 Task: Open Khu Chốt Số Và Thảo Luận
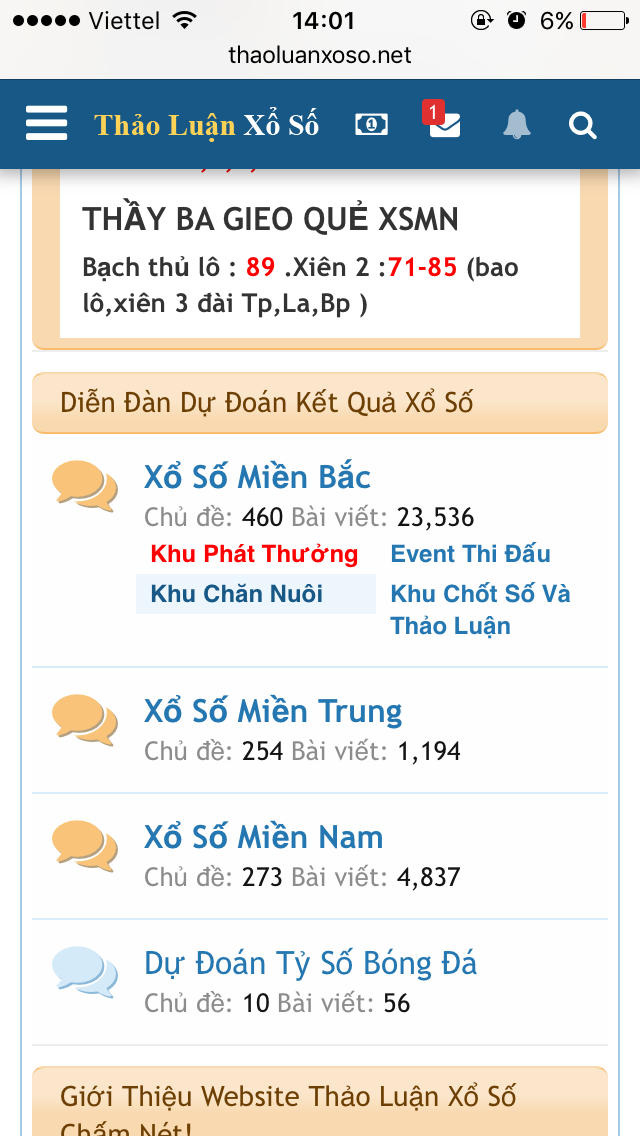[x=480, y=609]
